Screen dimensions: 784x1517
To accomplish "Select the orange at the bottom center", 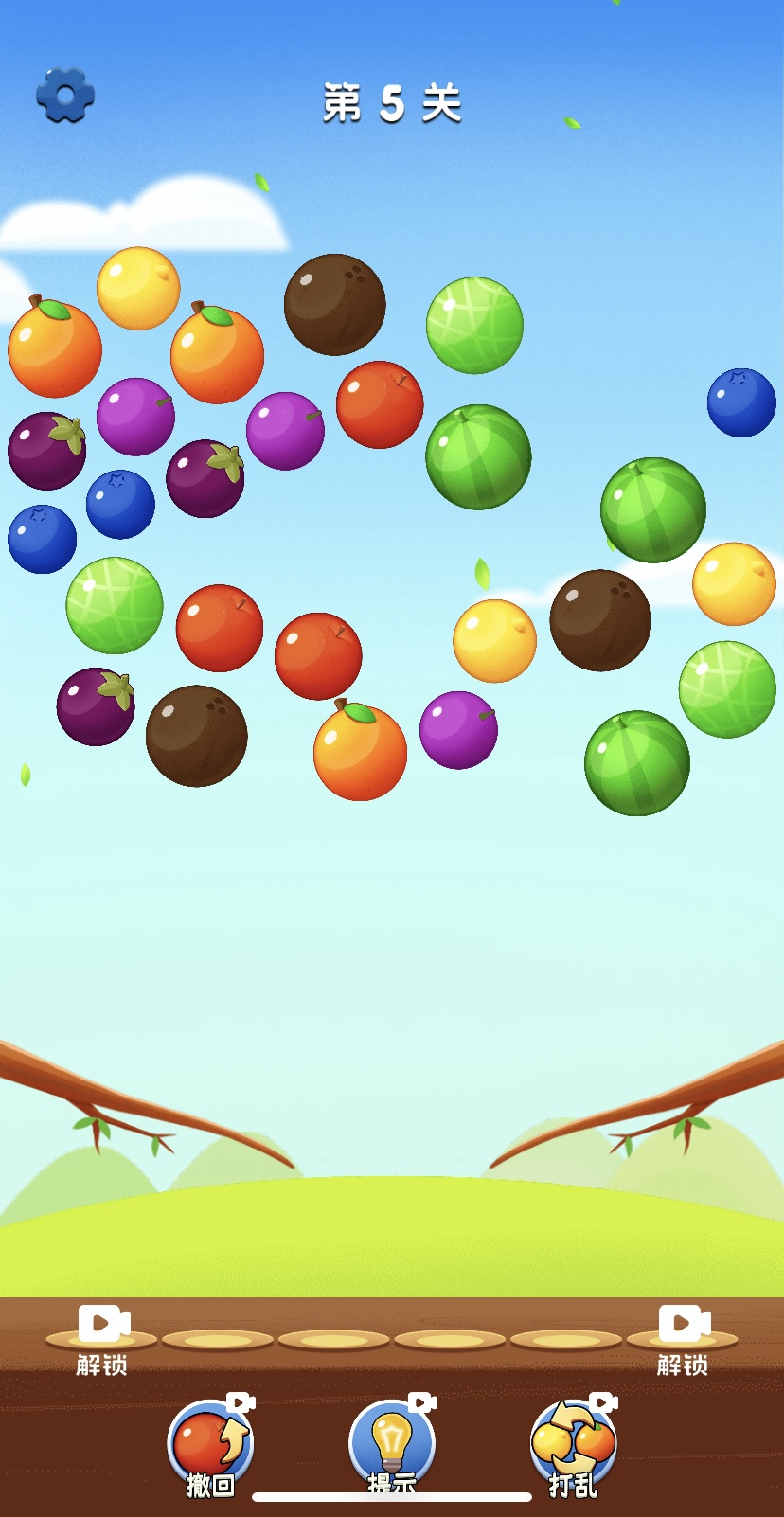I will [360, 752].
